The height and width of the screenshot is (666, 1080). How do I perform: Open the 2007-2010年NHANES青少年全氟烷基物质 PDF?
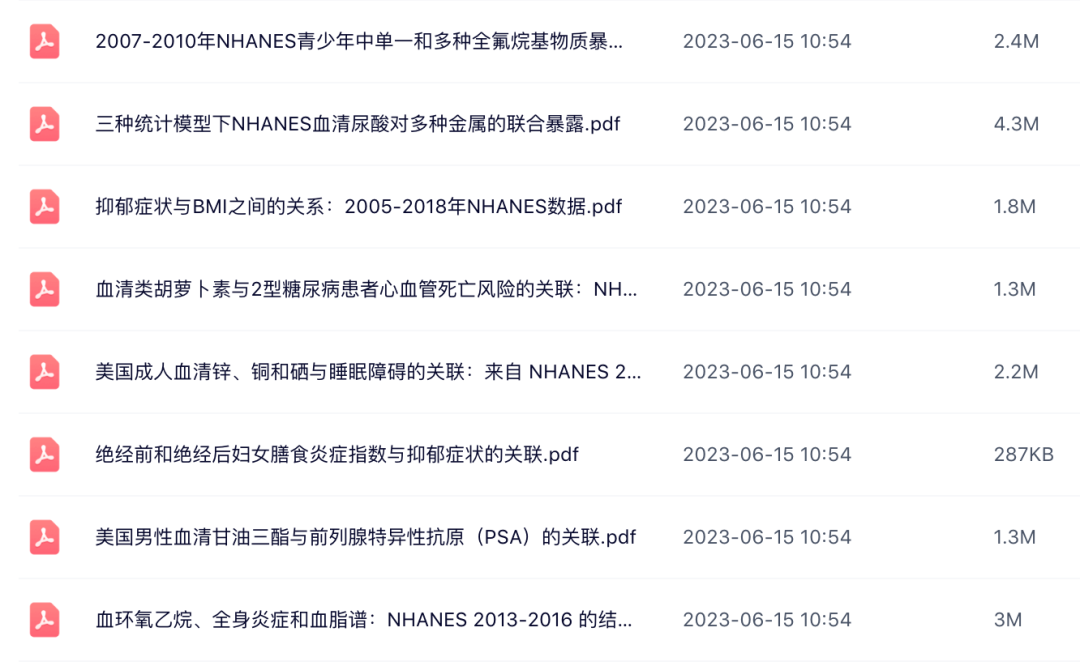coord(359,42)
